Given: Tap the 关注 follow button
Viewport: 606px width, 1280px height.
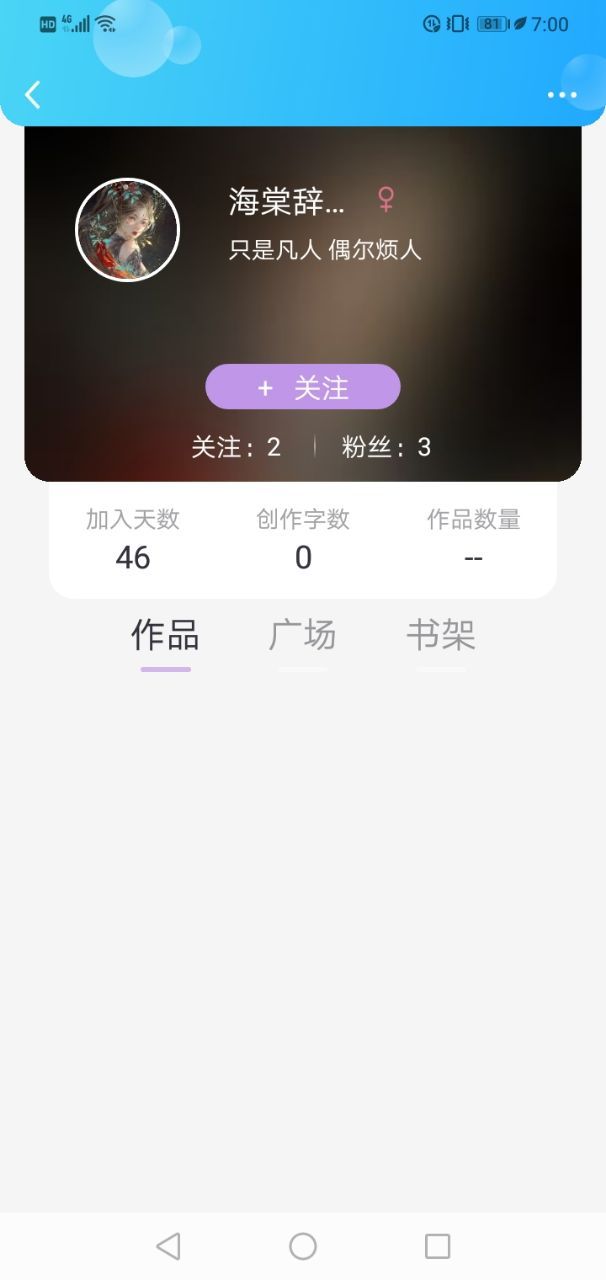Looking at the screenshot, I should point(303,387).
